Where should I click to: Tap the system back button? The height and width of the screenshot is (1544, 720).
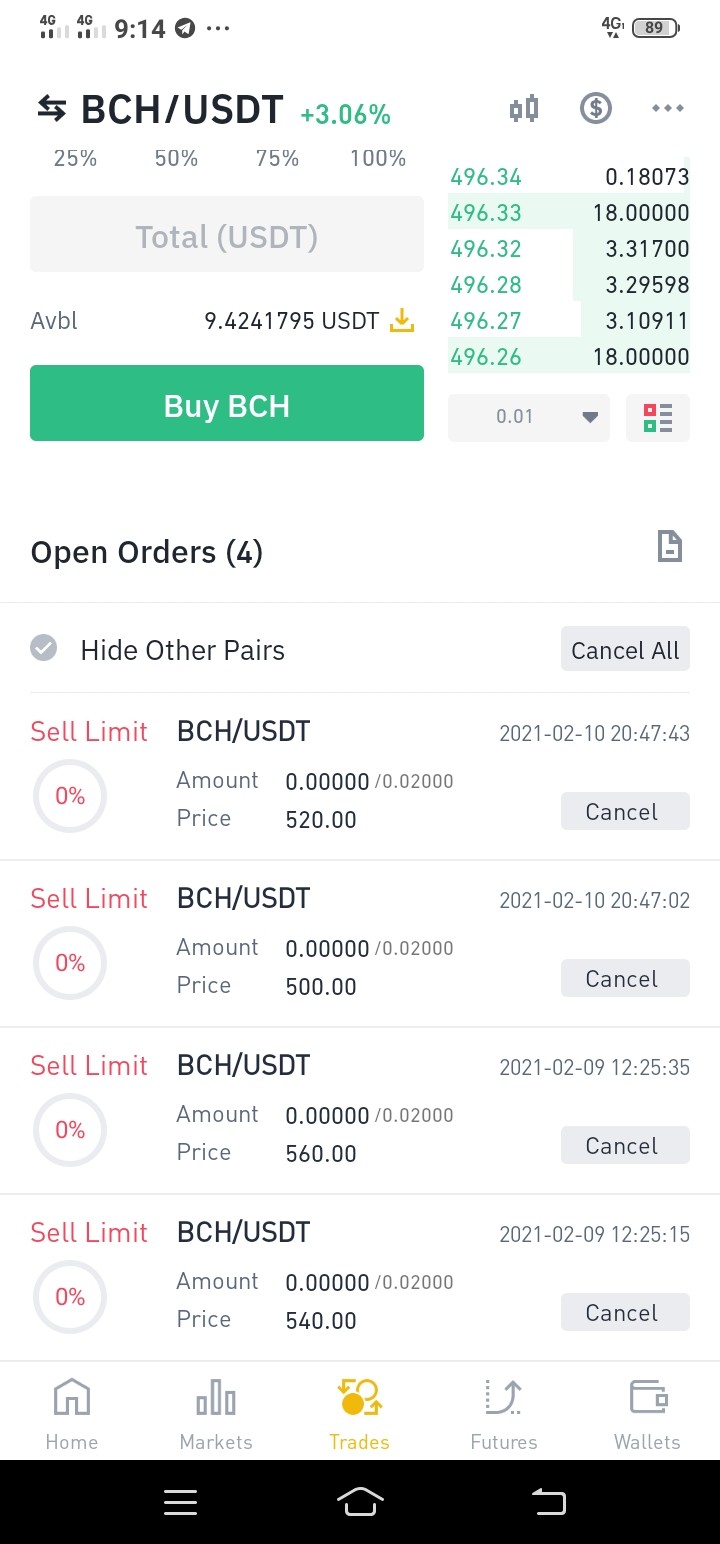point(548,1502)
